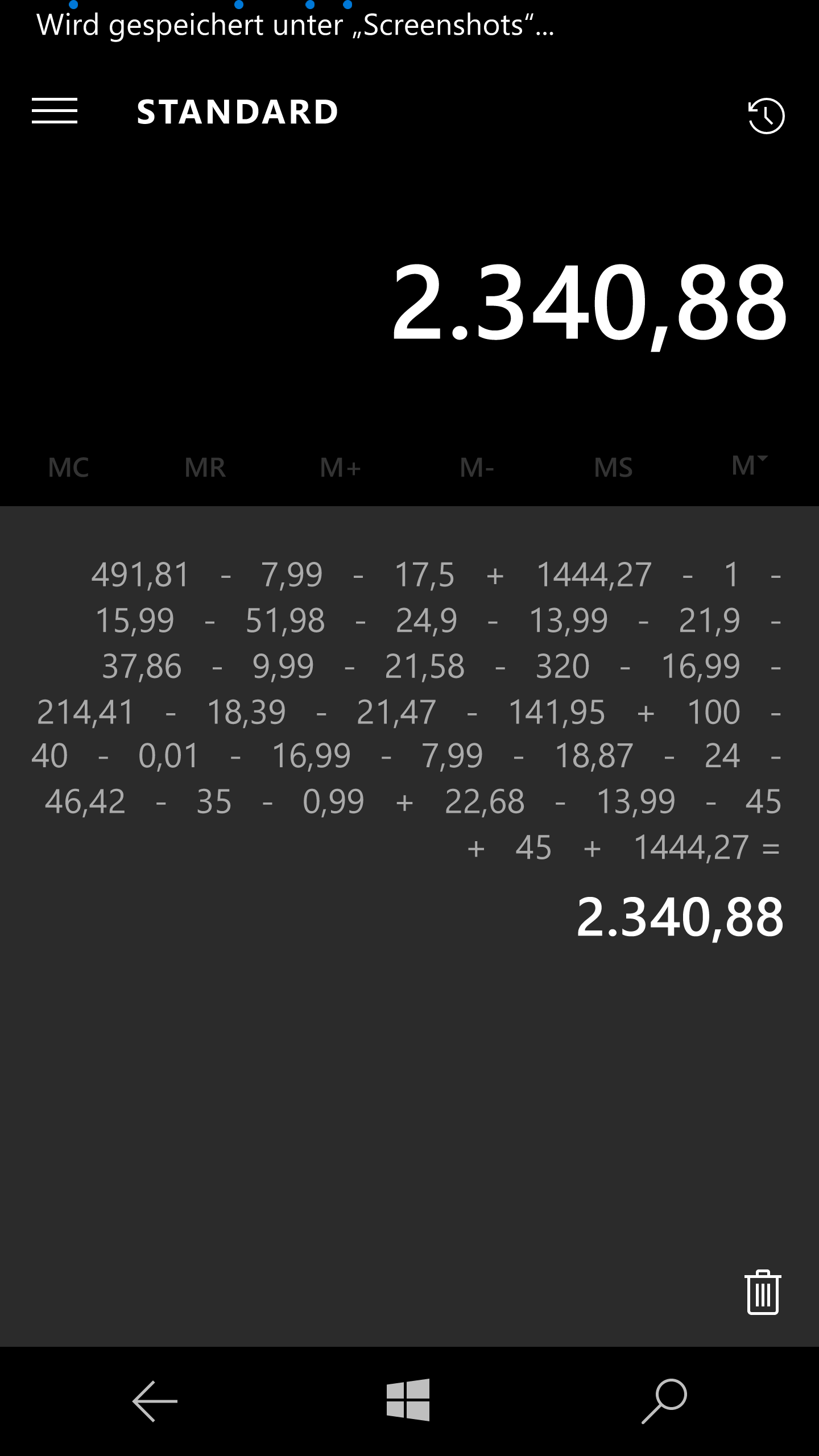Close the calculation history panel

[x=766, y=116]
